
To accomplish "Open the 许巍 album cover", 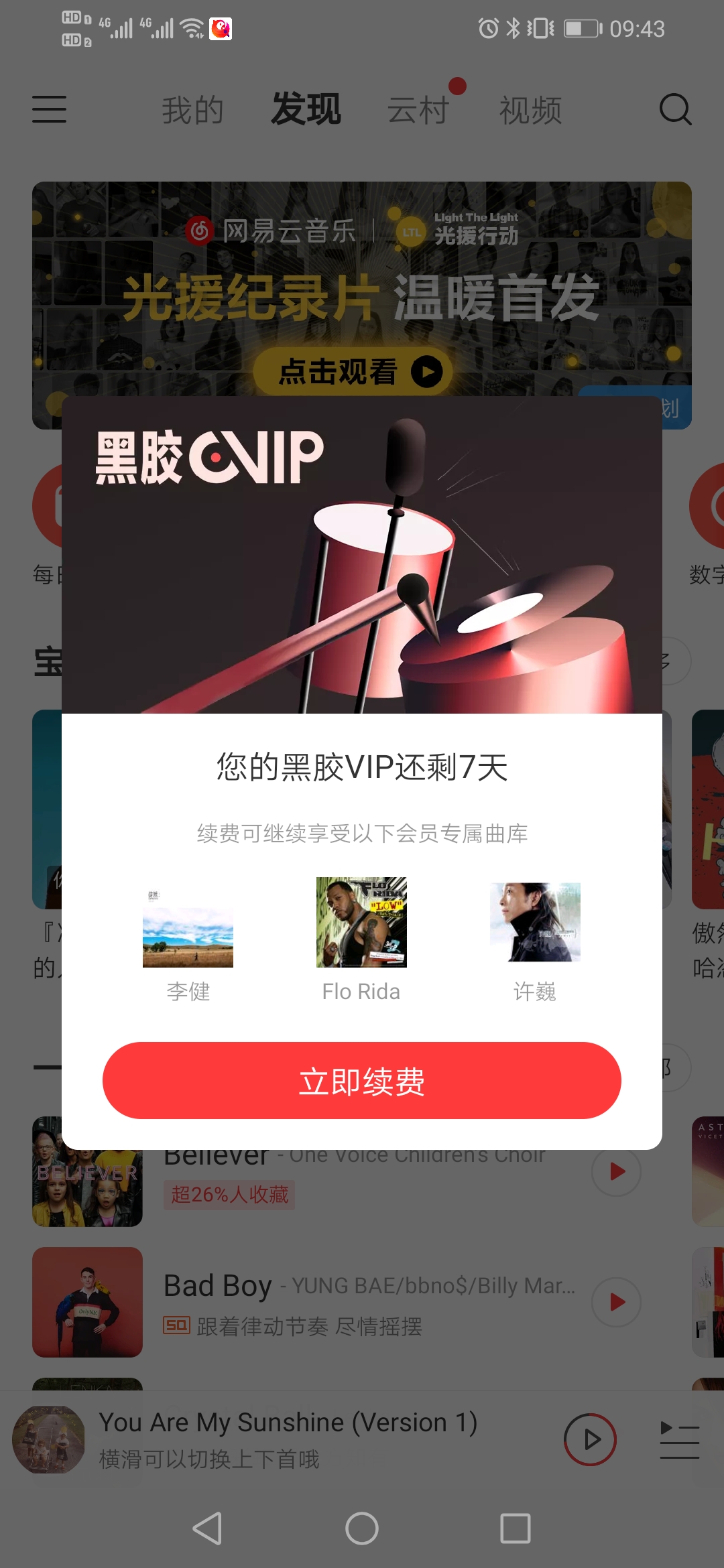I will click(x=535, y=922).
